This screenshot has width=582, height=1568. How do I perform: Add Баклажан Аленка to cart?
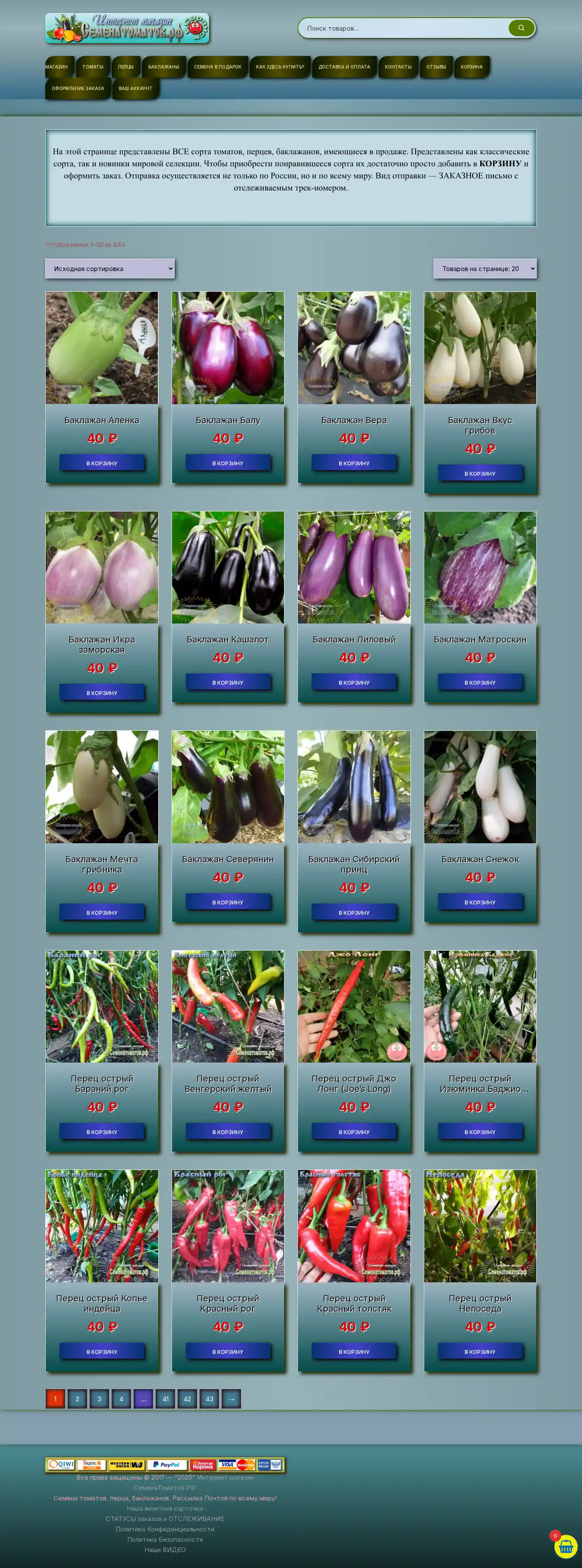[102, 463]
